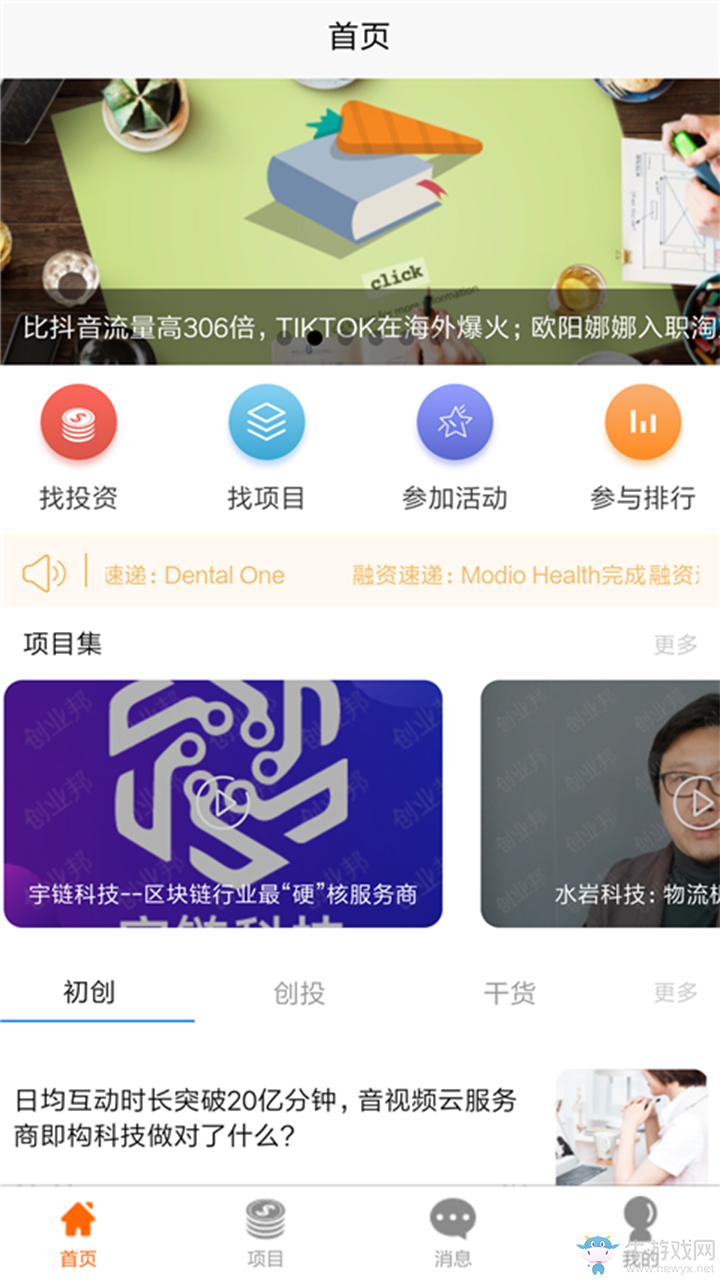Switch to the 干货 tab
Screen dimensions: 720x1280
click(509, 993)
